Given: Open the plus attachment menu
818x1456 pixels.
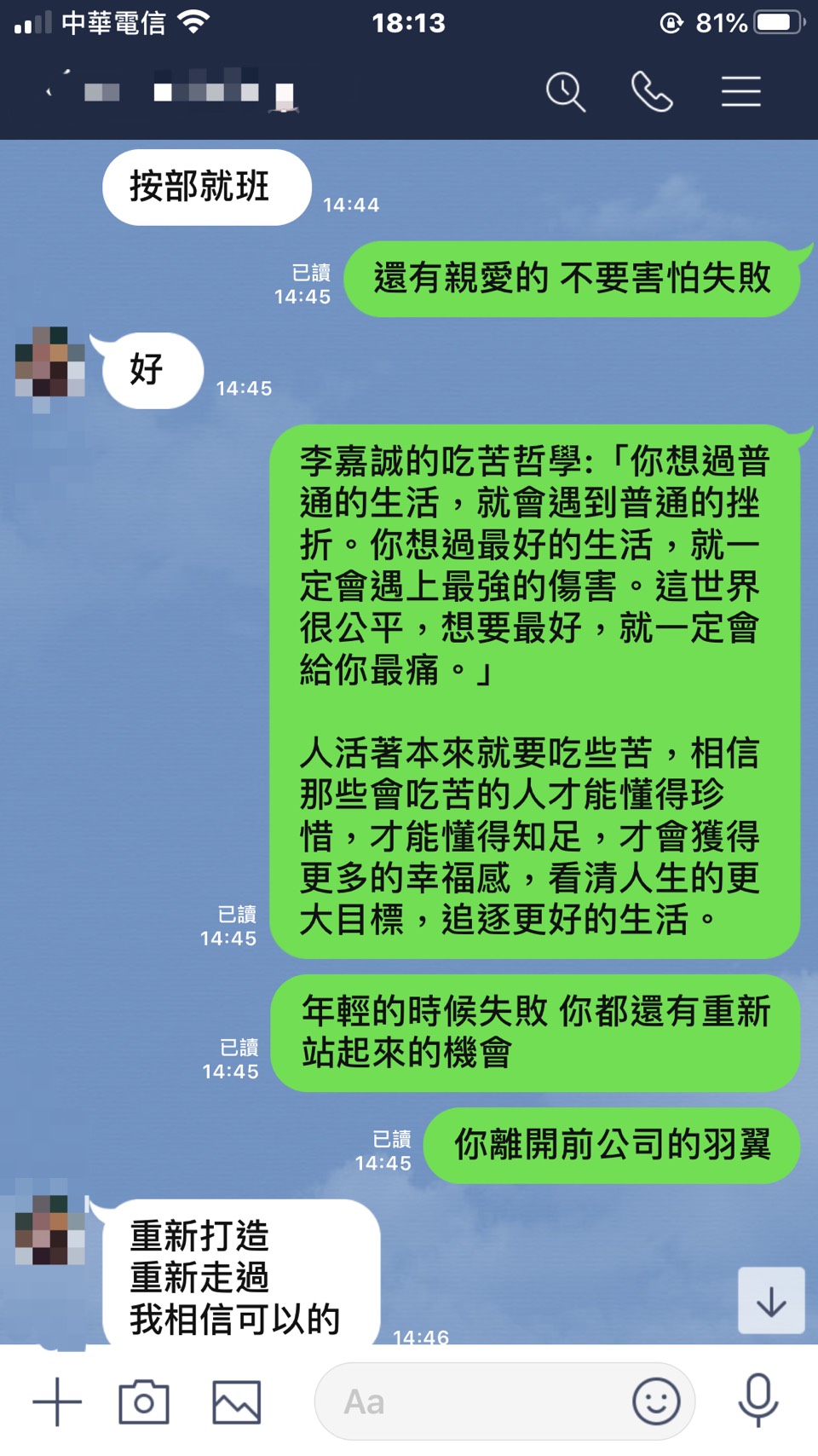Looking at the screenshot, I should 57,1401.
